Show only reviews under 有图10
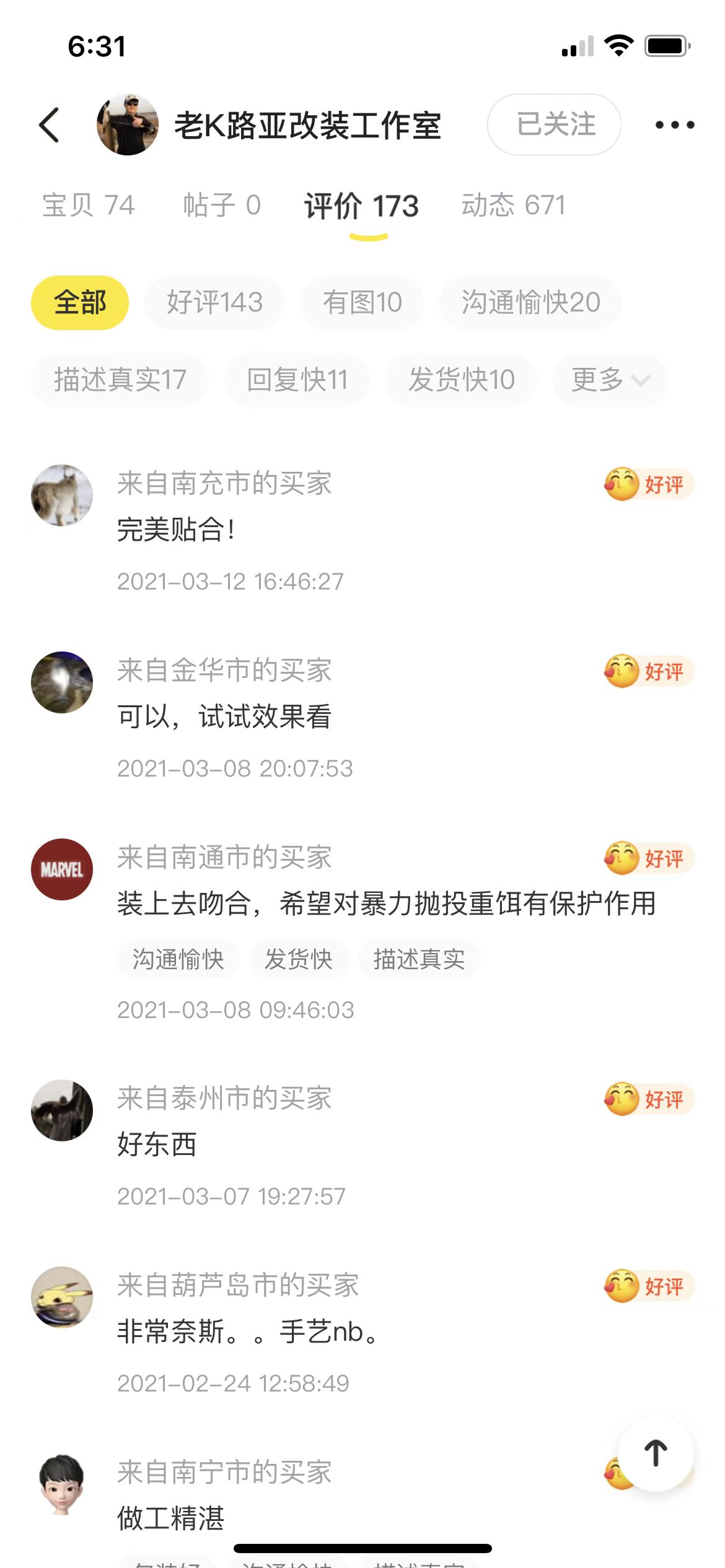Image resolution: width=725 pixels, height=1568 pixels. tap(362, 302)
